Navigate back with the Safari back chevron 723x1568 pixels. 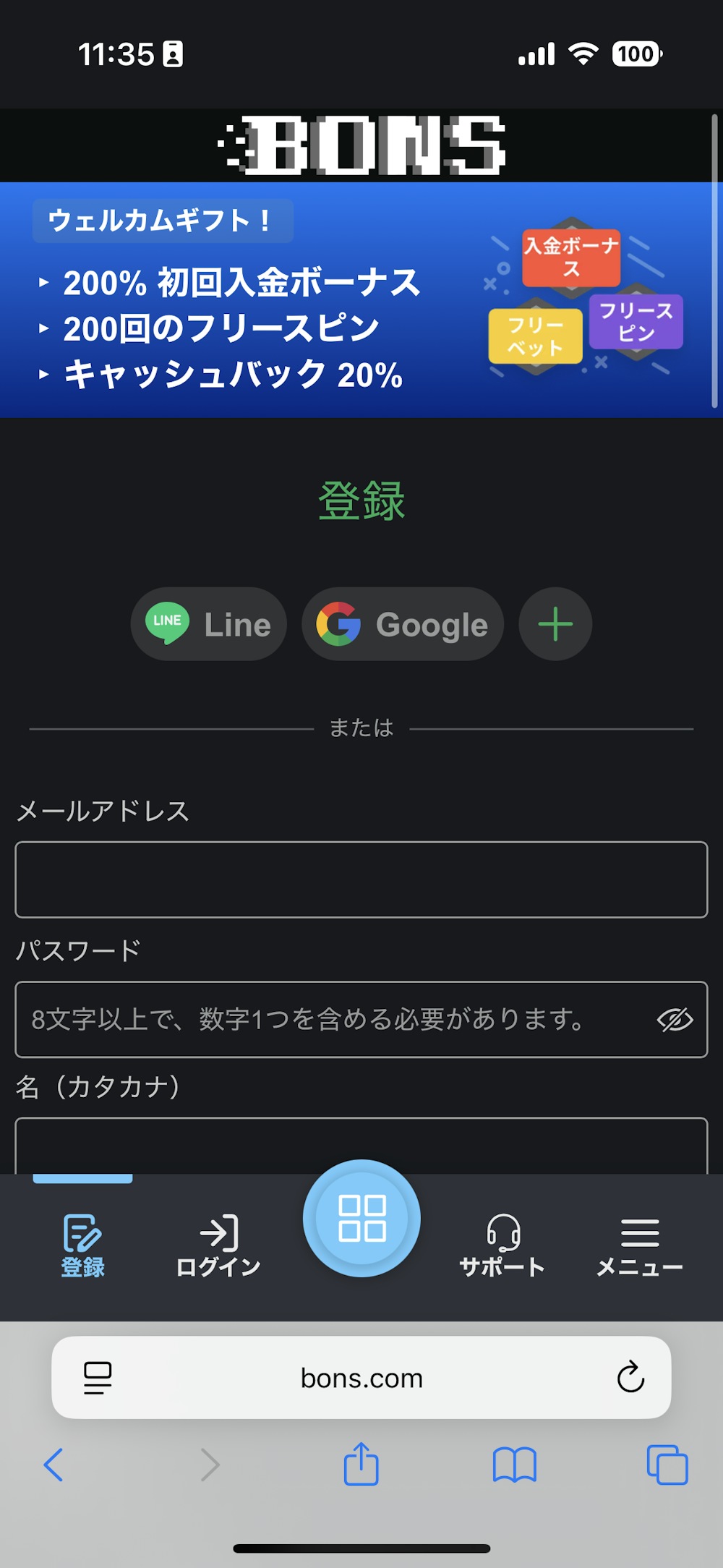pyautogui.click(x=52, y=1465)
